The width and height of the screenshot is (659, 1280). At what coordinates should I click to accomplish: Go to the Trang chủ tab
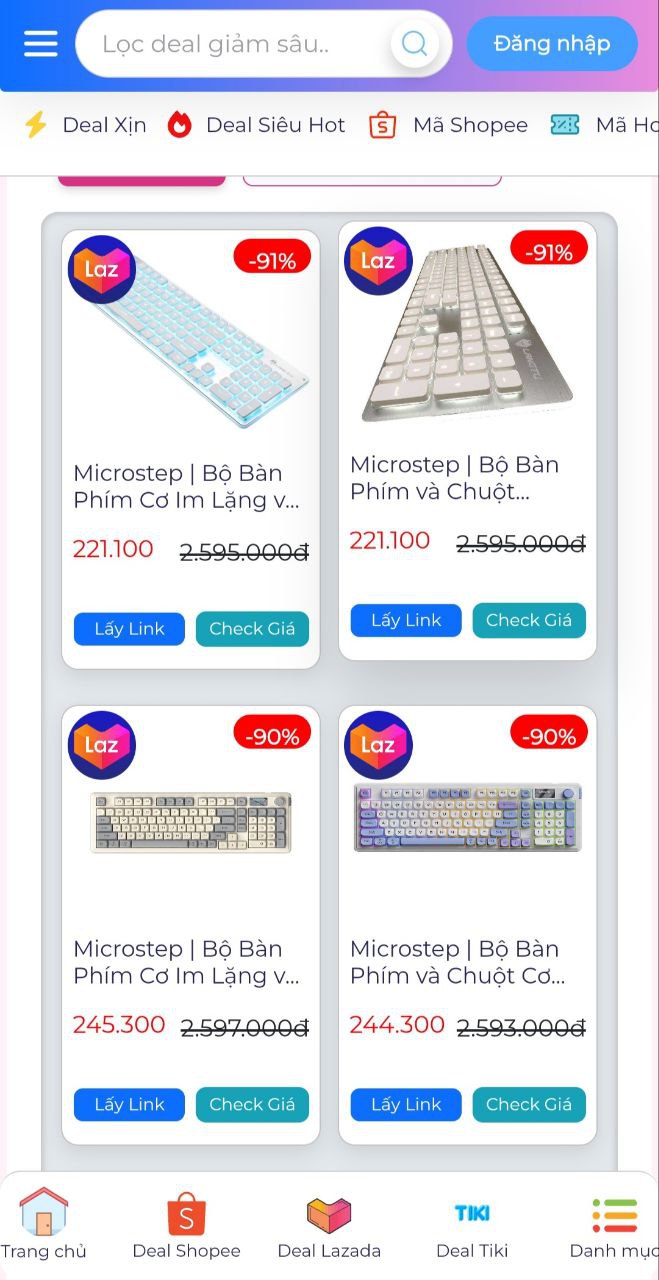click(44, 1225)
